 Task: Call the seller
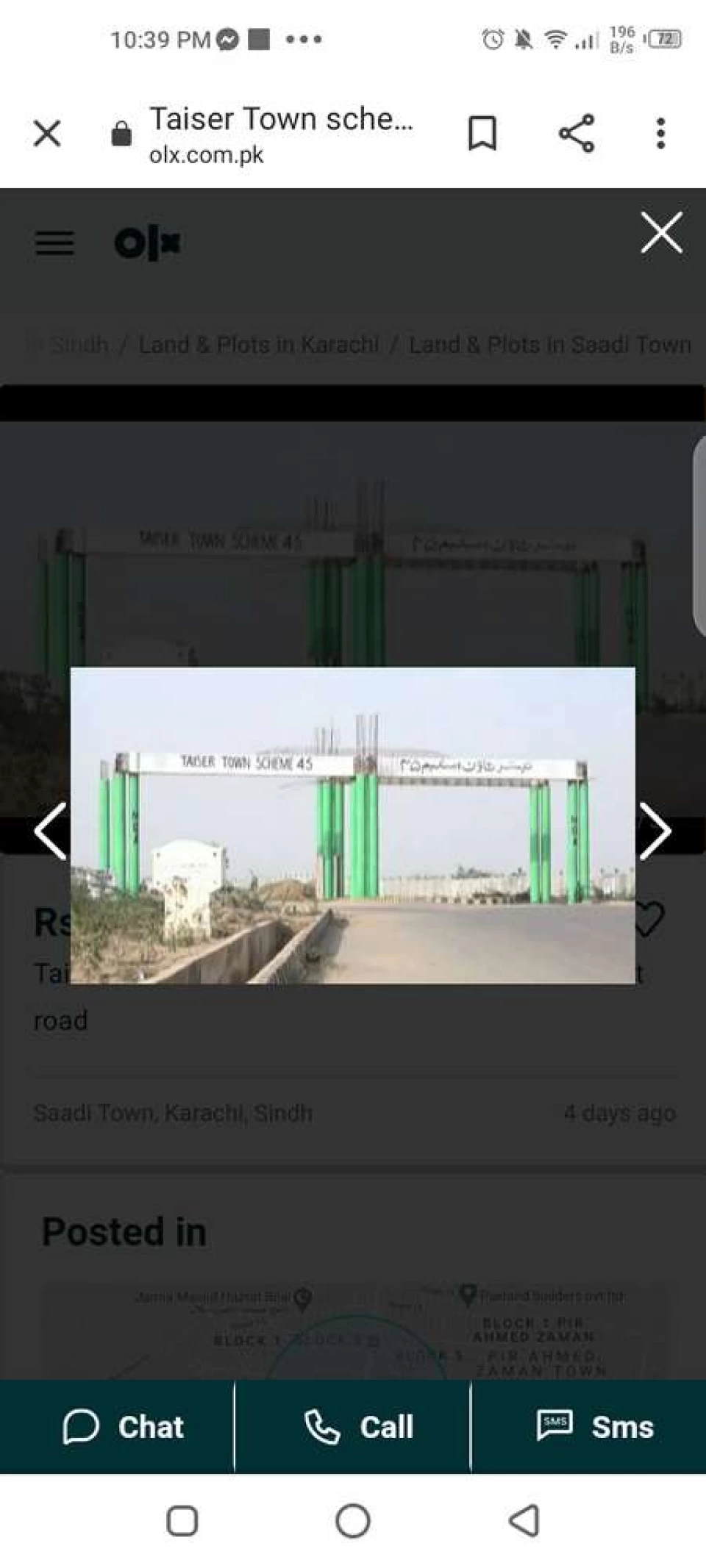pyautogui.click(x=359, y=1427)
